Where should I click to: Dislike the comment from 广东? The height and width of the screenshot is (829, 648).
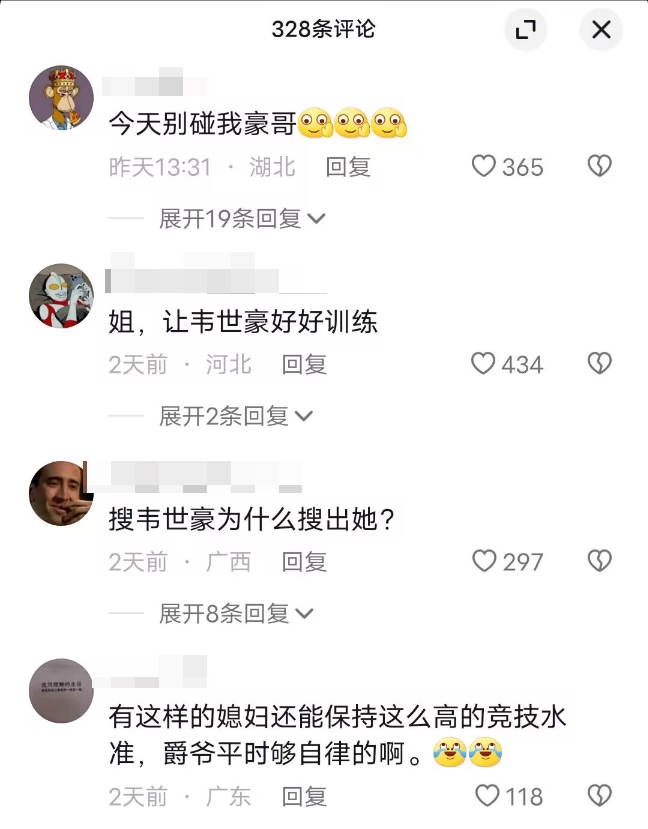tap(599, 796)
